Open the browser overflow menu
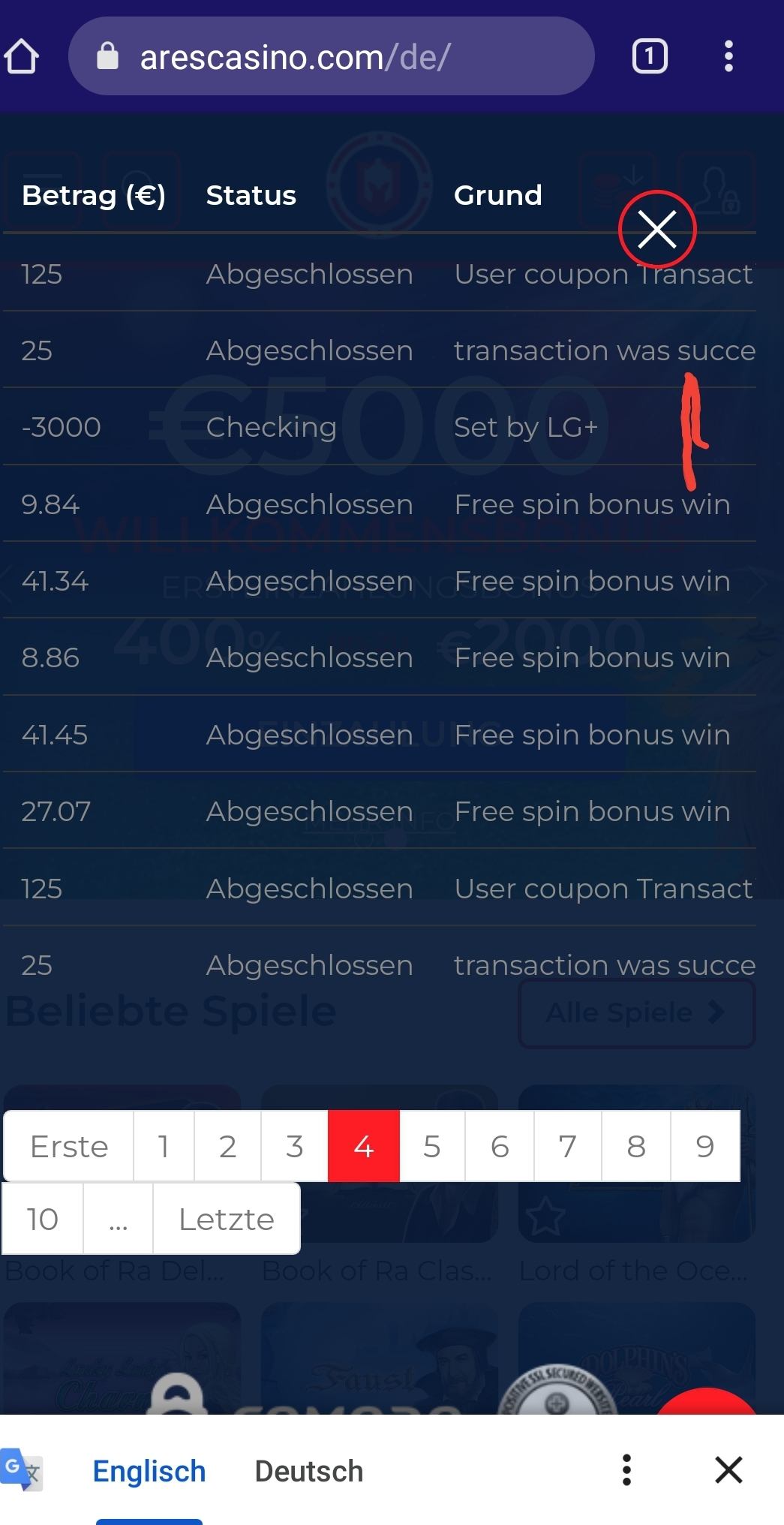The image size is (784, 1525). (728, 57)
